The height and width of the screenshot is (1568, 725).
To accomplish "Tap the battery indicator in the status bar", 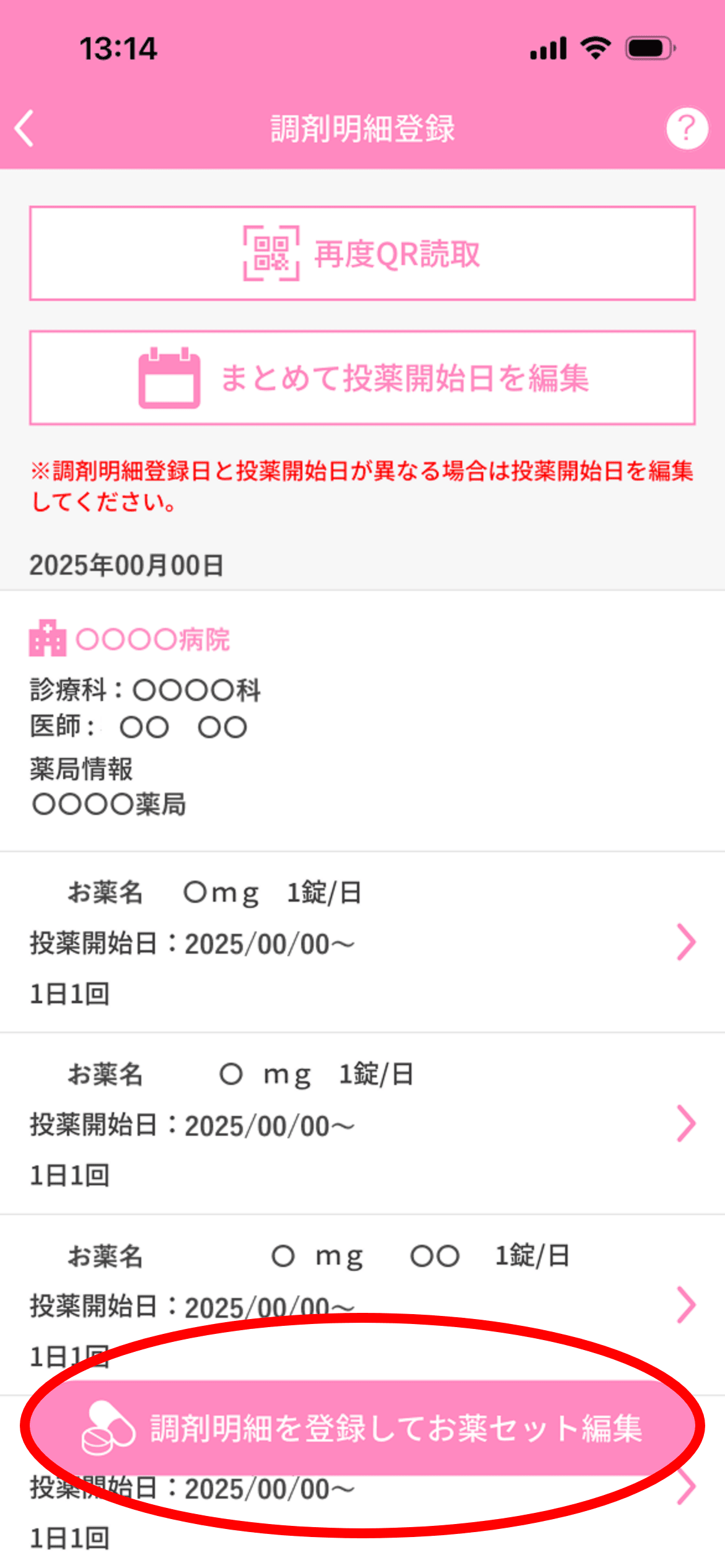I will pos(649,48).
